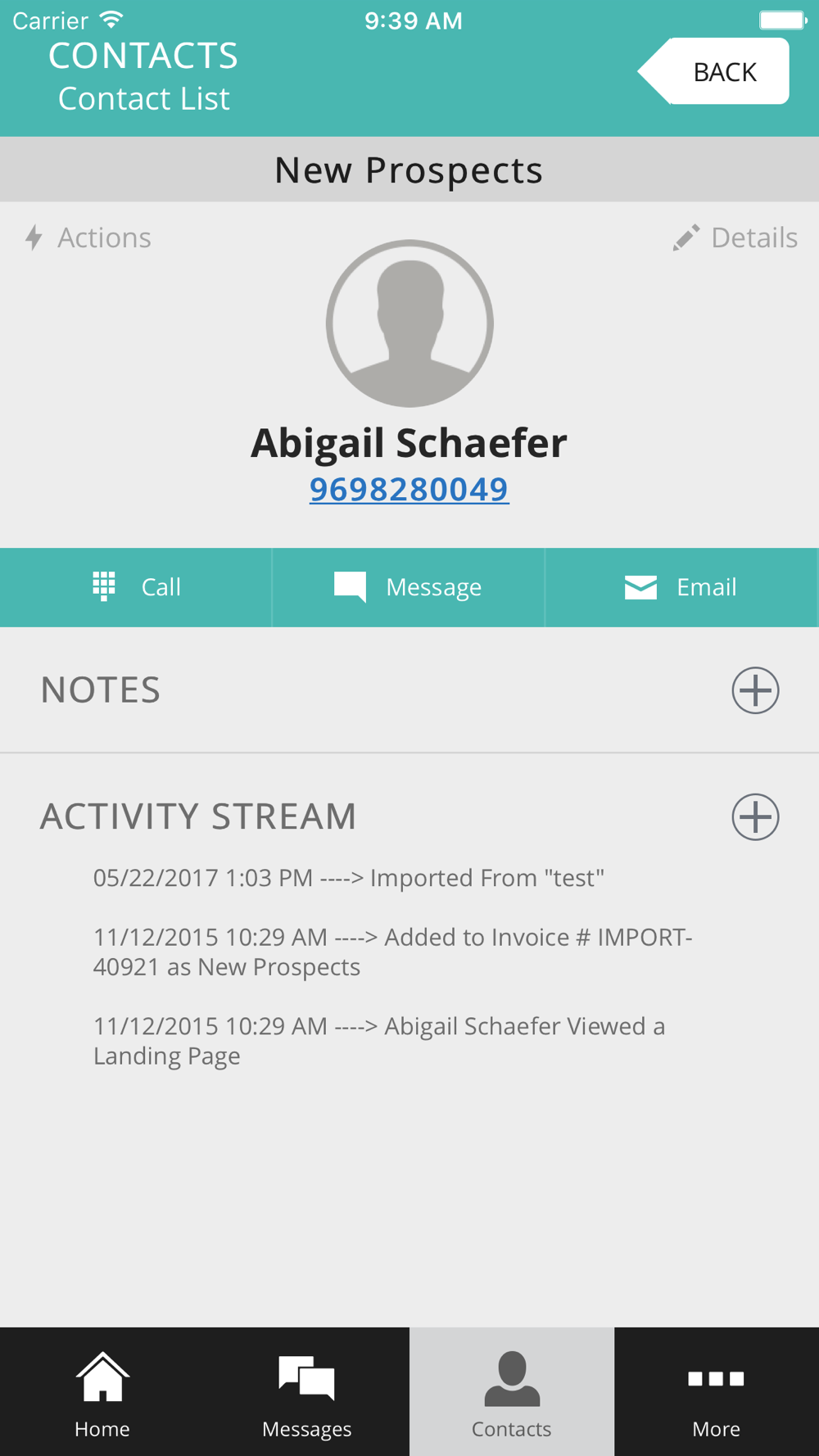The image size is (819, 1456).
Task: Add an entry to Activity Stream
Action: point(755,816)
